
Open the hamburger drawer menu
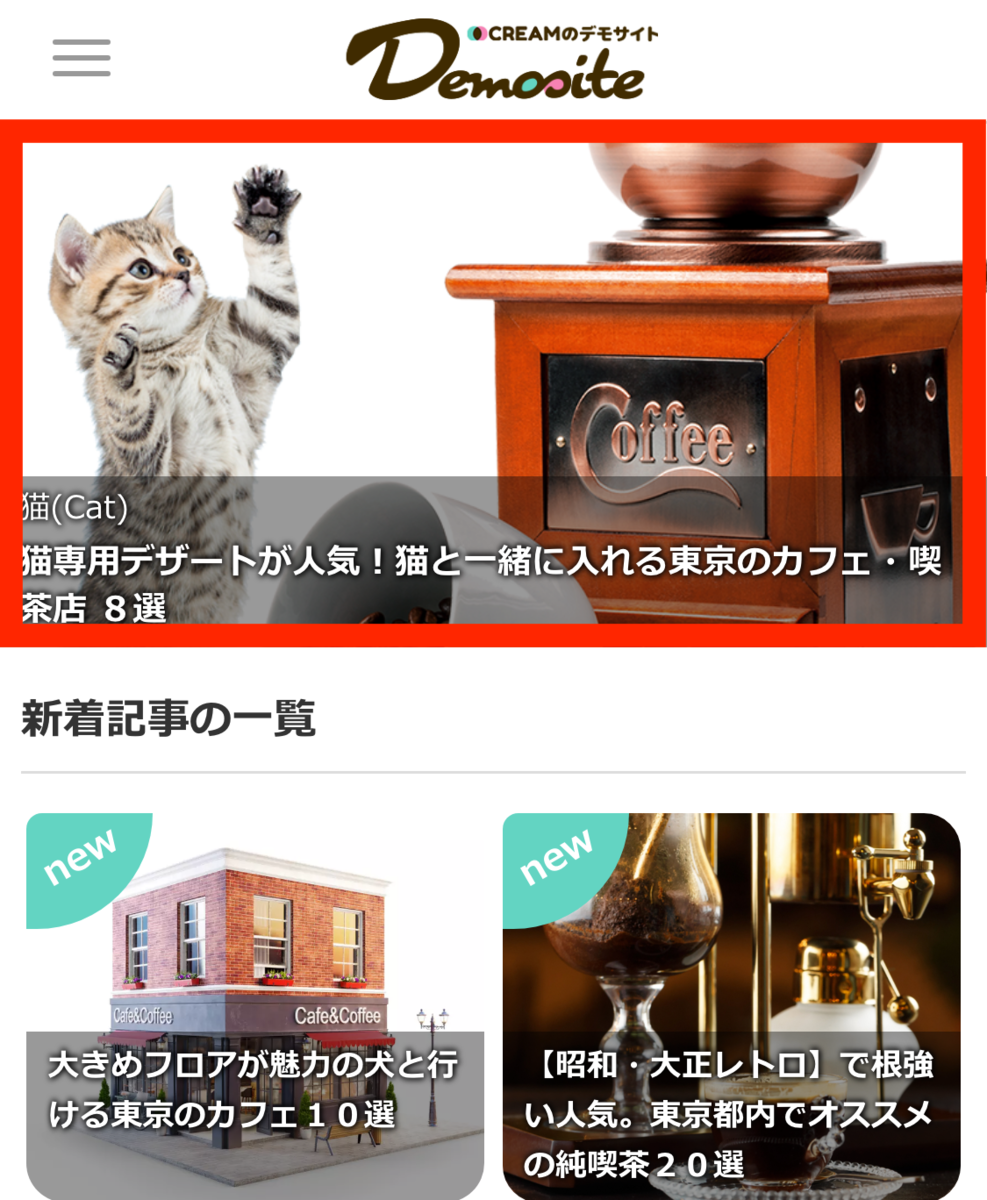coord(81,58)
